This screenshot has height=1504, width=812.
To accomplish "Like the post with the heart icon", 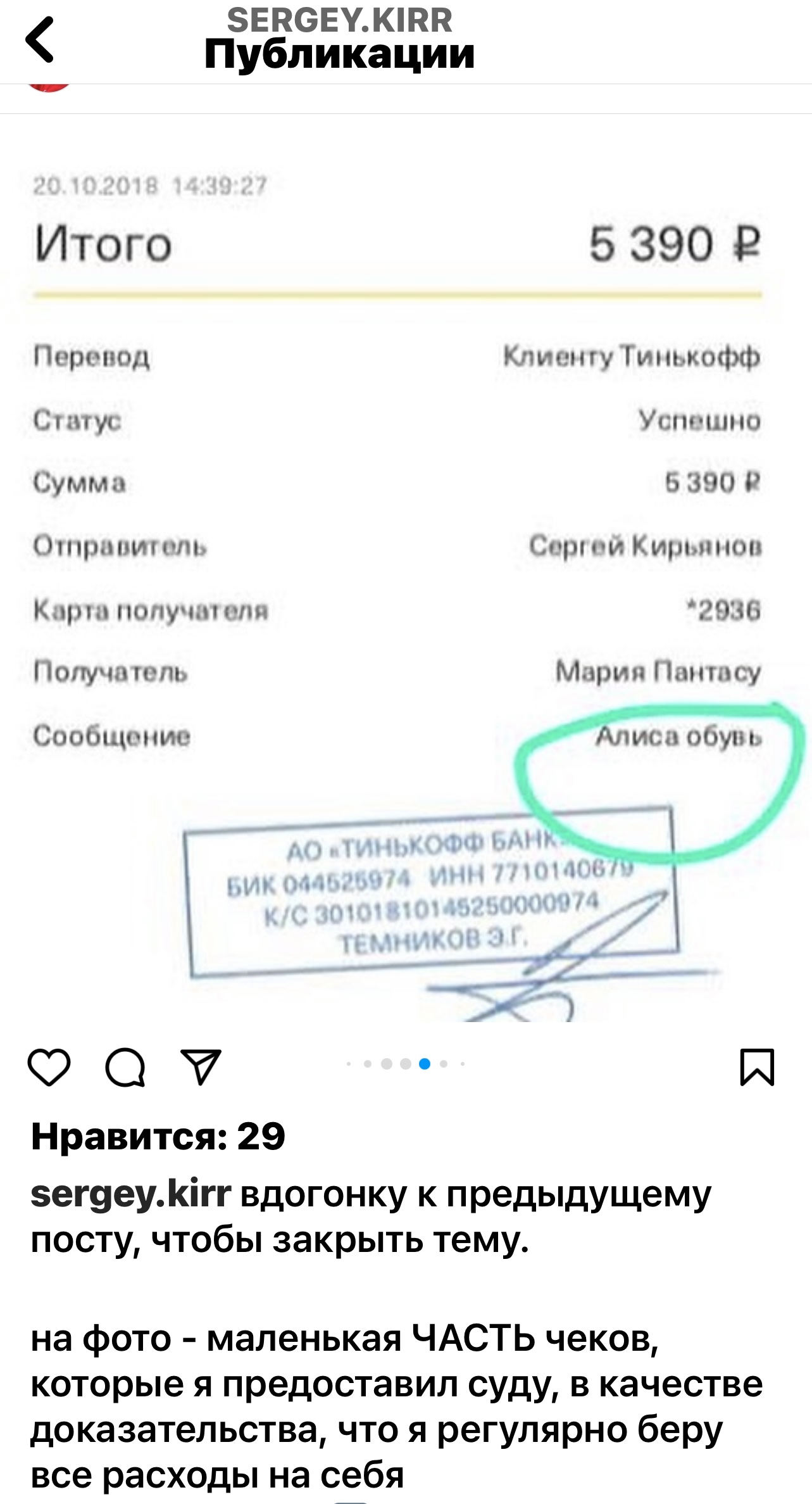I will pos(49,1067).
